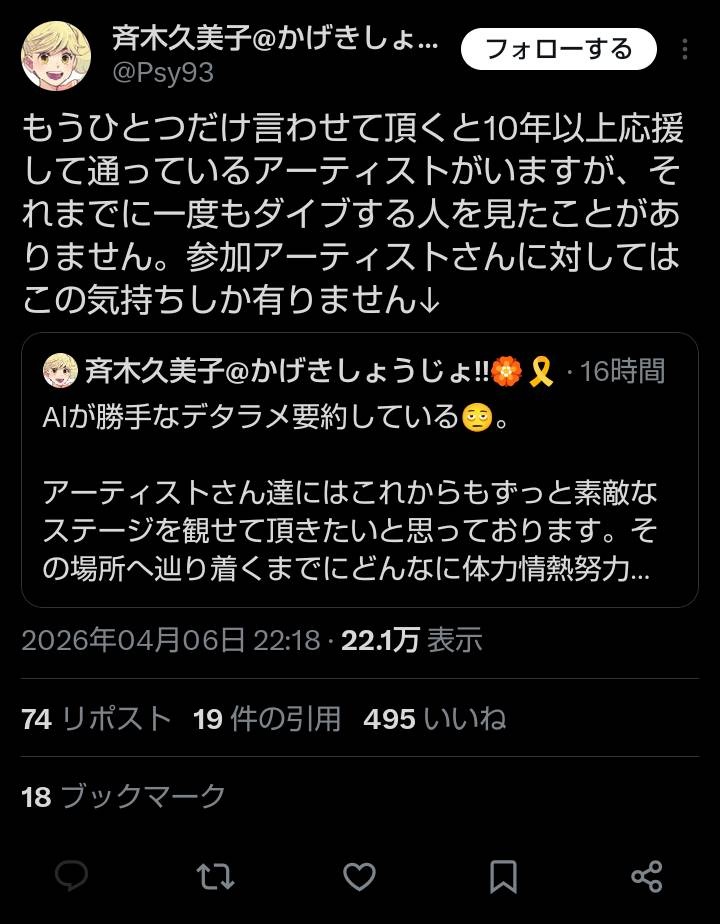
Task: View the 19 件の引用 quotes
Action: (x=267, y=718)
